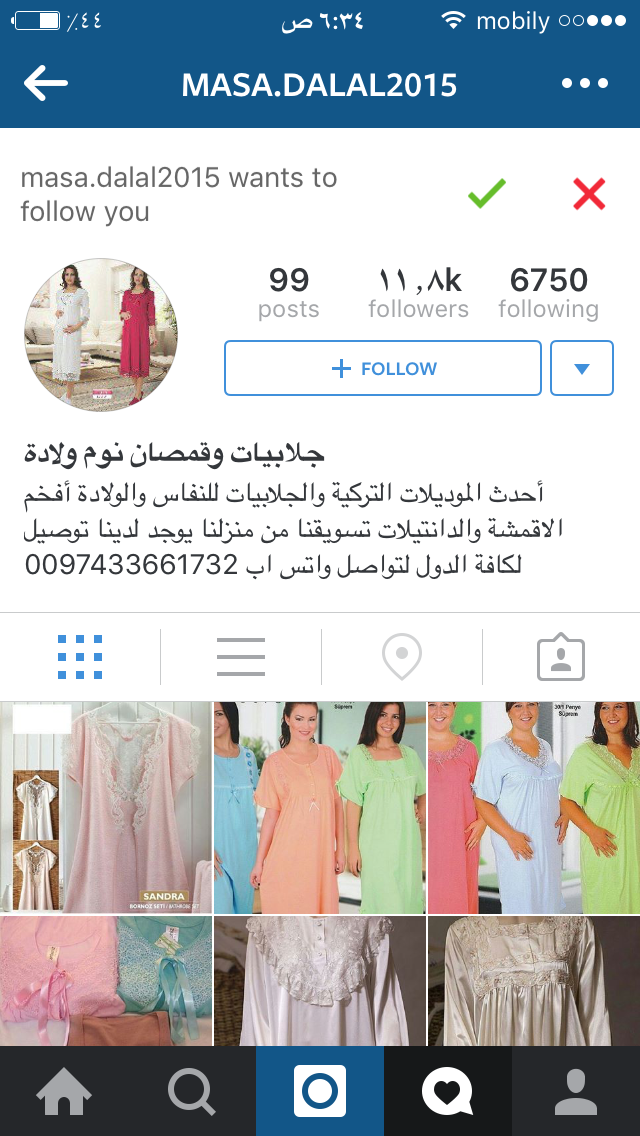Tap the Follow button

tap(383, 369)
